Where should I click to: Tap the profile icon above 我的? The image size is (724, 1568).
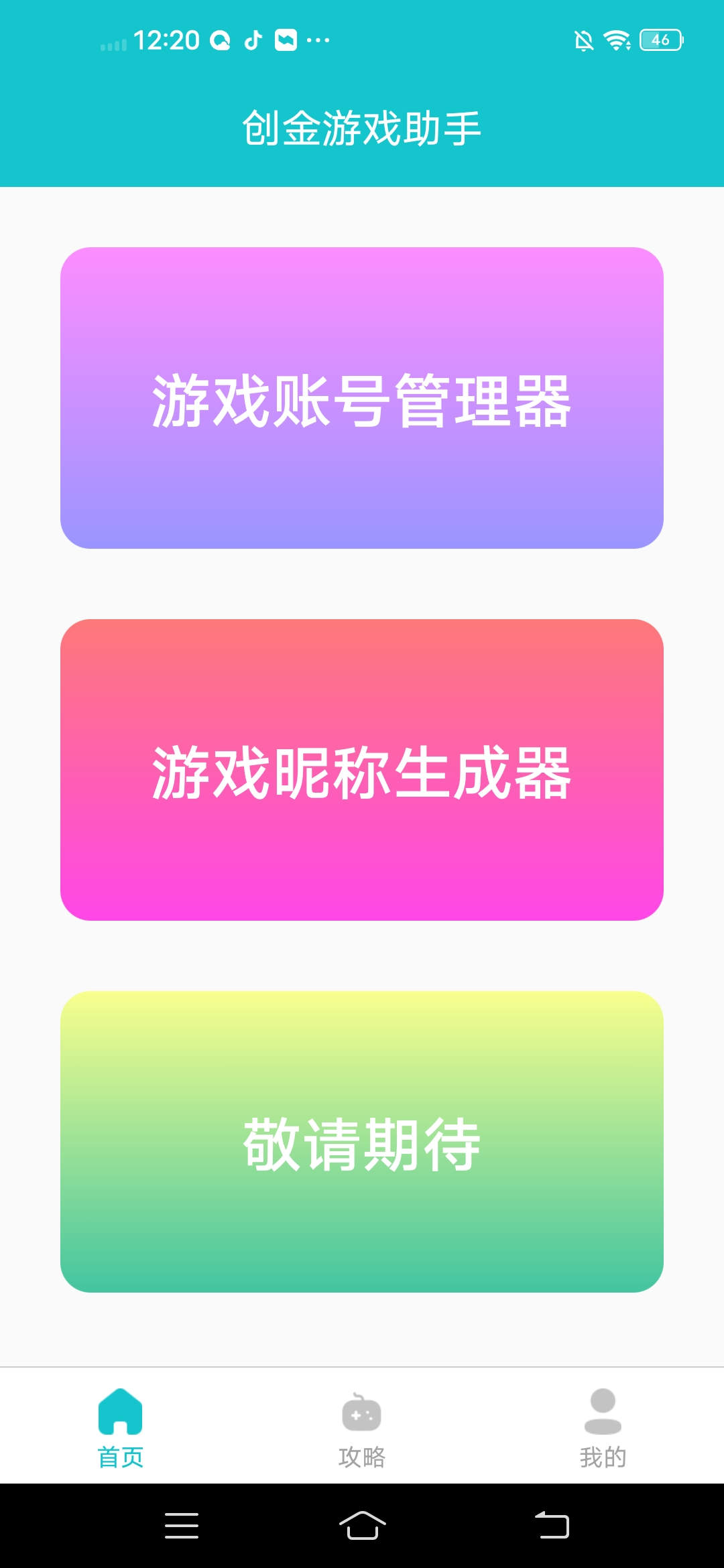pos(602,1411)
